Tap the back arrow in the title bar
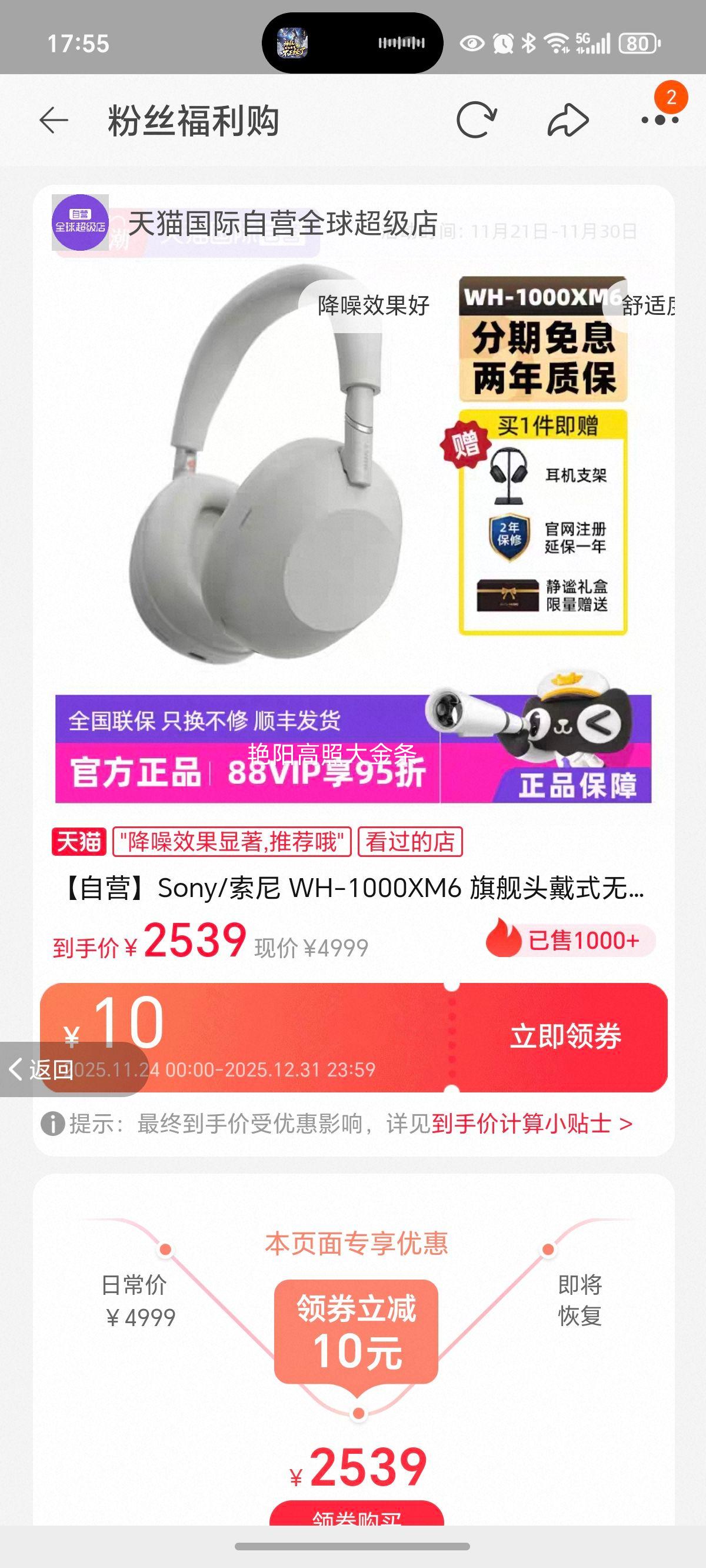Screen dimensions: 706x1568 (x=55, y=119)
